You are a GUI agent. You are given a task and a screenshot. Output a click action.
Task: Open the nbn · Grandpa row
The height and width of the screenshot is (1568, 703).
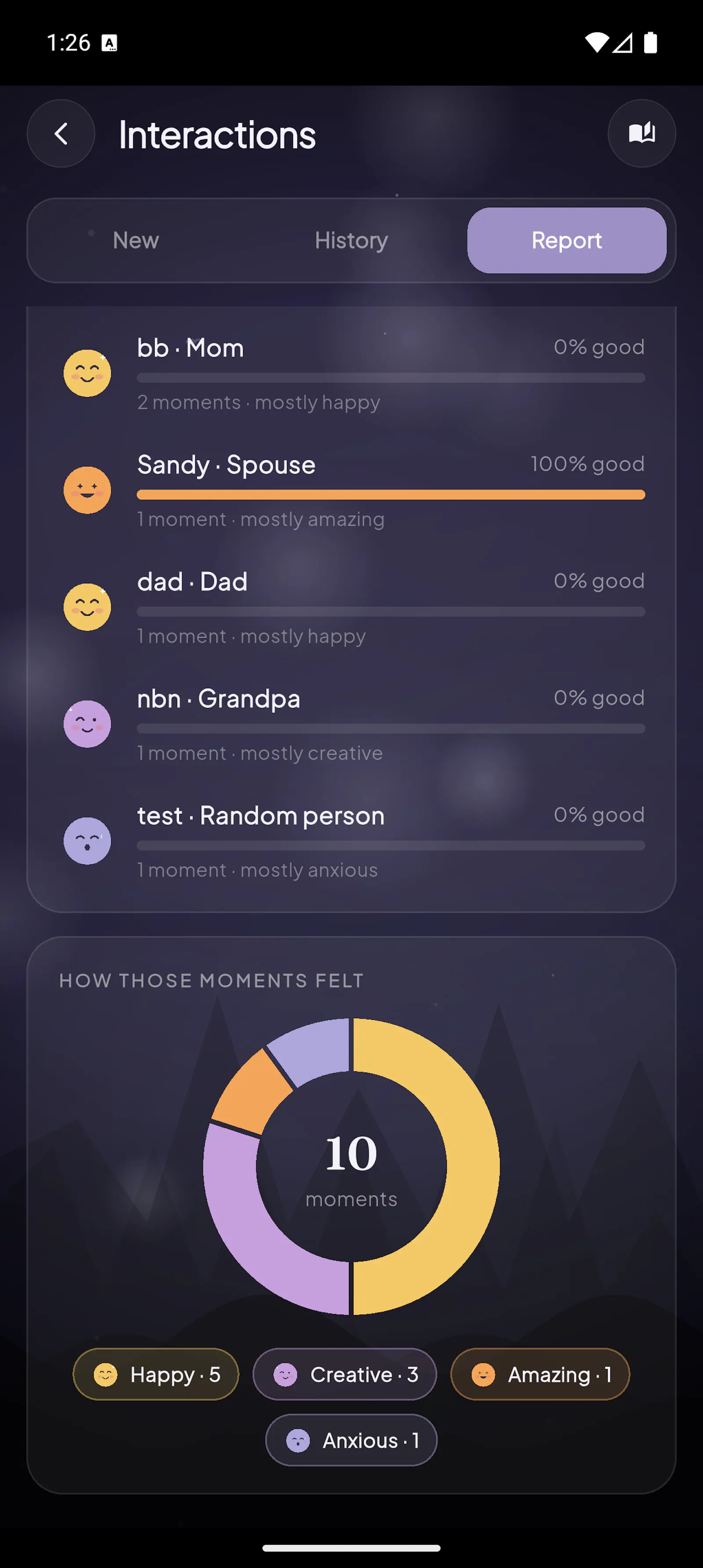pos(352,724)
